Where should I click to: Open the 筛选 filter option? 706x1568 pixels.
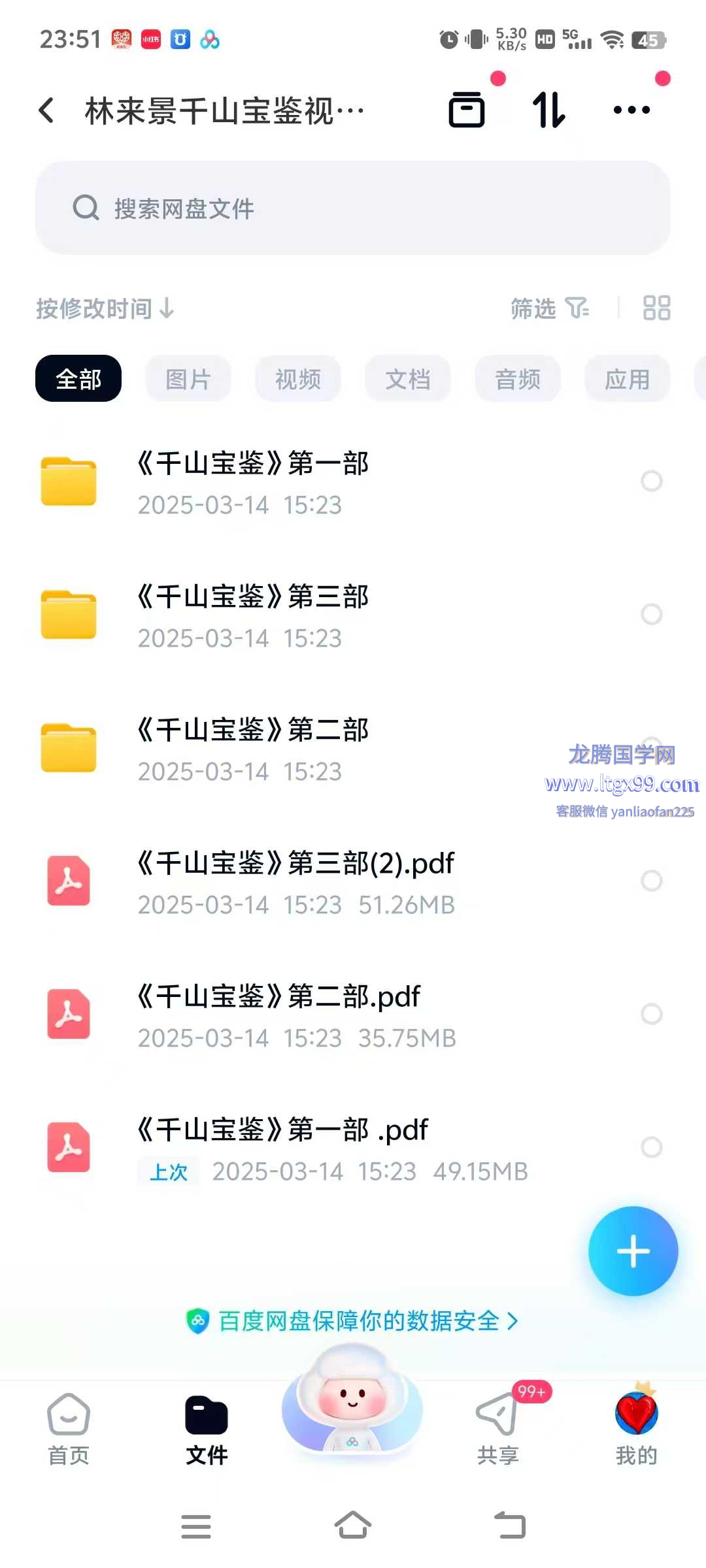tap(549, 308)
